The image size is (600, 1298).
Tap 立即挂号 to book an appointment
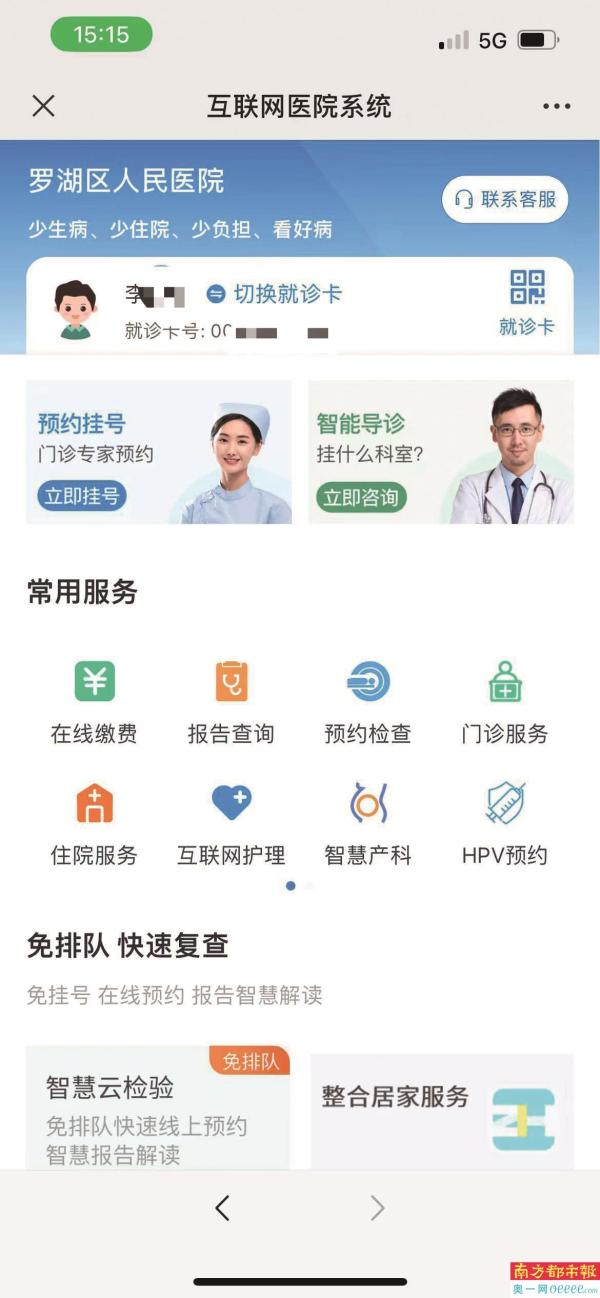coord(82,496)
